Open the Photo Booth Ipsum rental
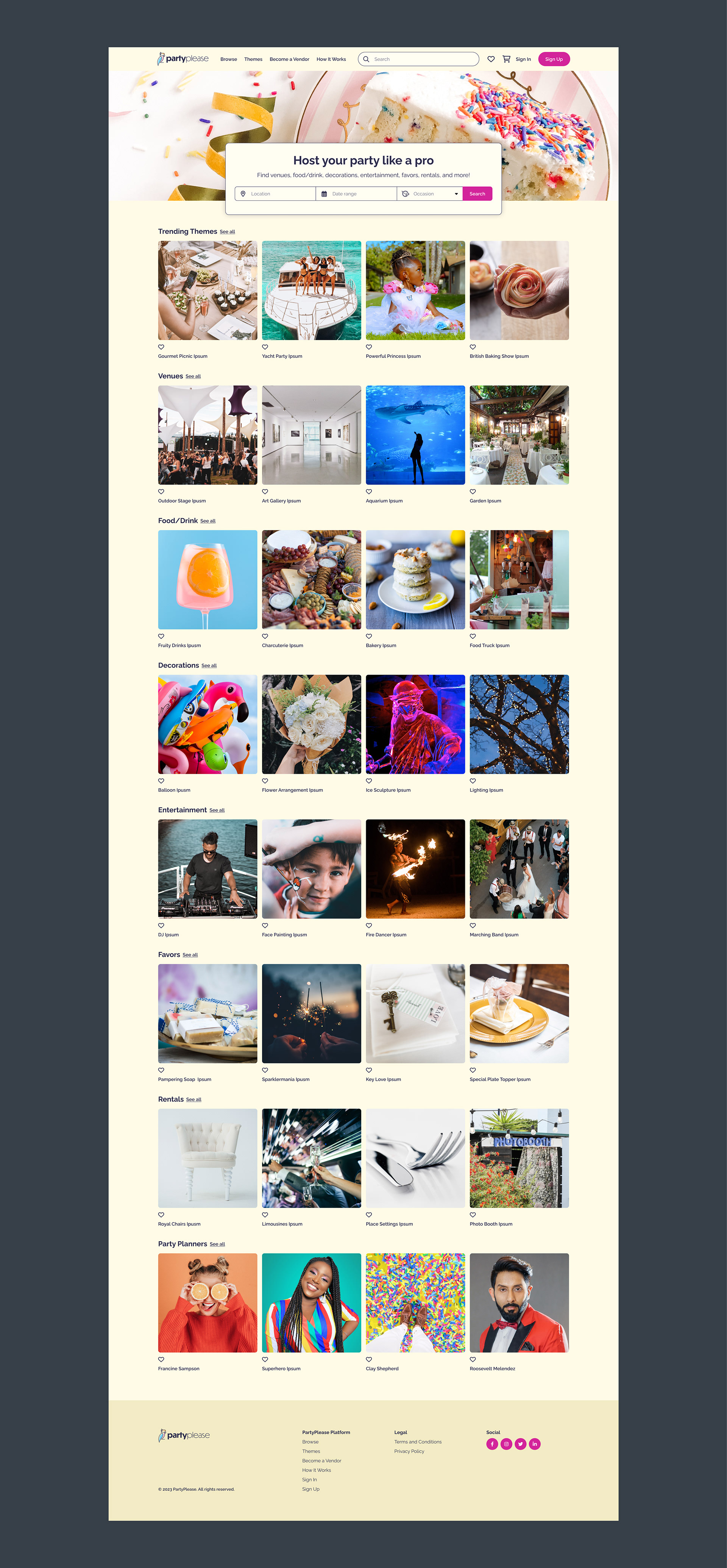 coord(519,1158)
